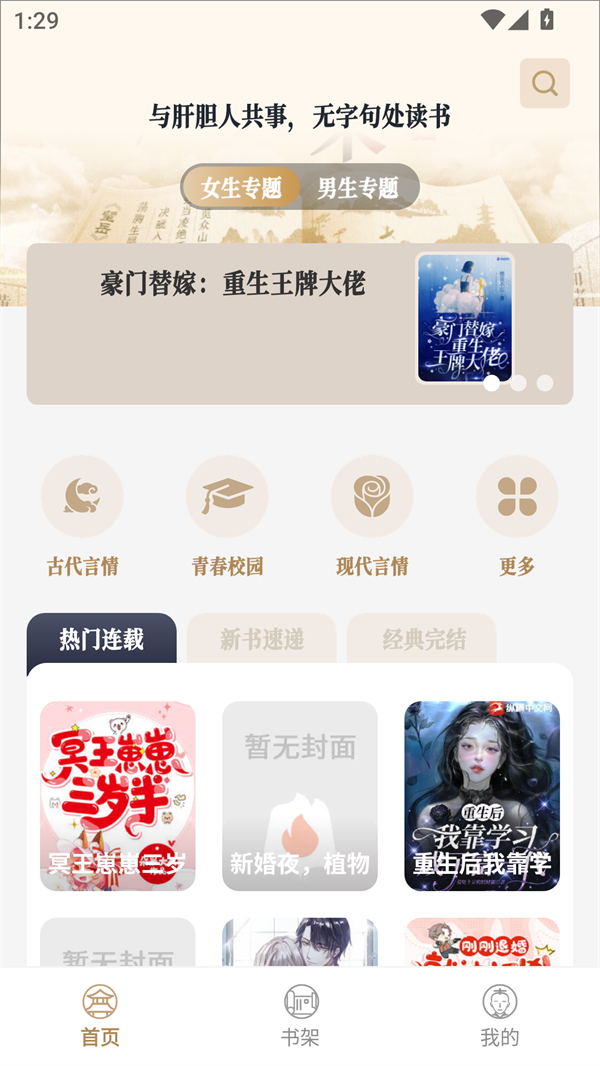Open the book 新婚夜，植物
This screenshot has width=600, height=1066.
[x=300, y=796]
